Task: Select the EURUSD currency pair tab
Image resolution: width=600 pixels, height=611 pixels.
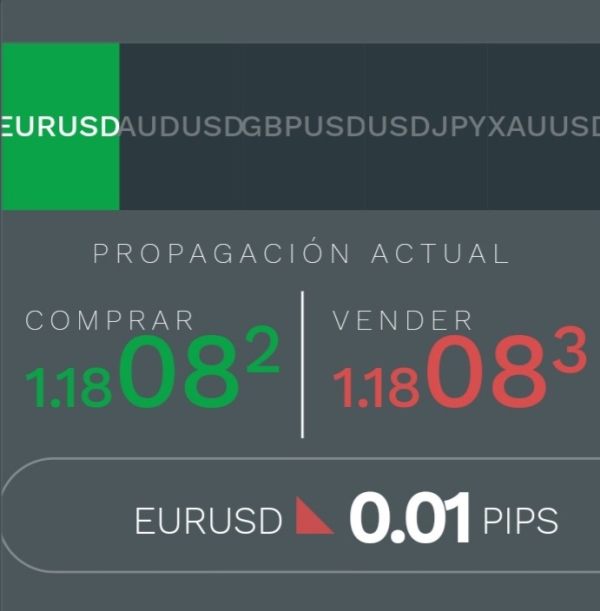Action: pos(60,127)
